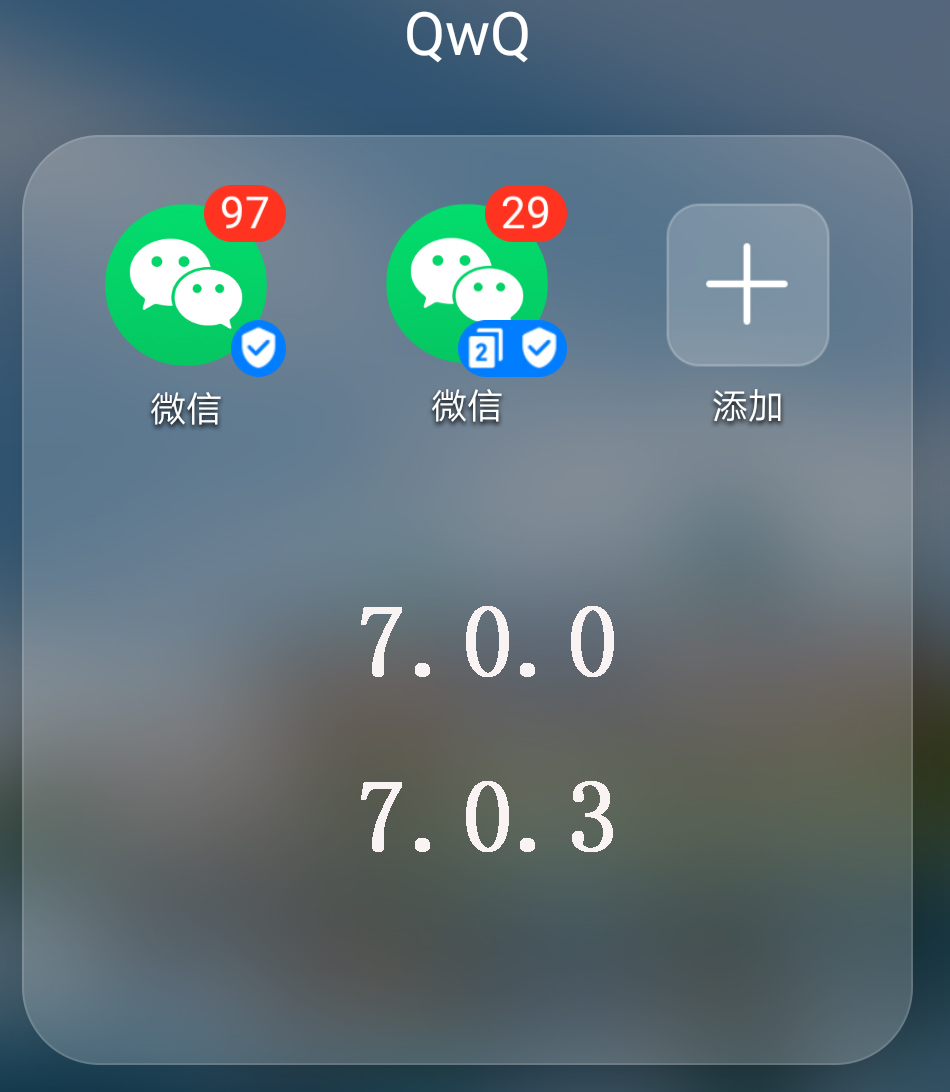Screen dimensions: 950x1092
Task: Click the 微信 label under second icon
Action: coord(467,408)
